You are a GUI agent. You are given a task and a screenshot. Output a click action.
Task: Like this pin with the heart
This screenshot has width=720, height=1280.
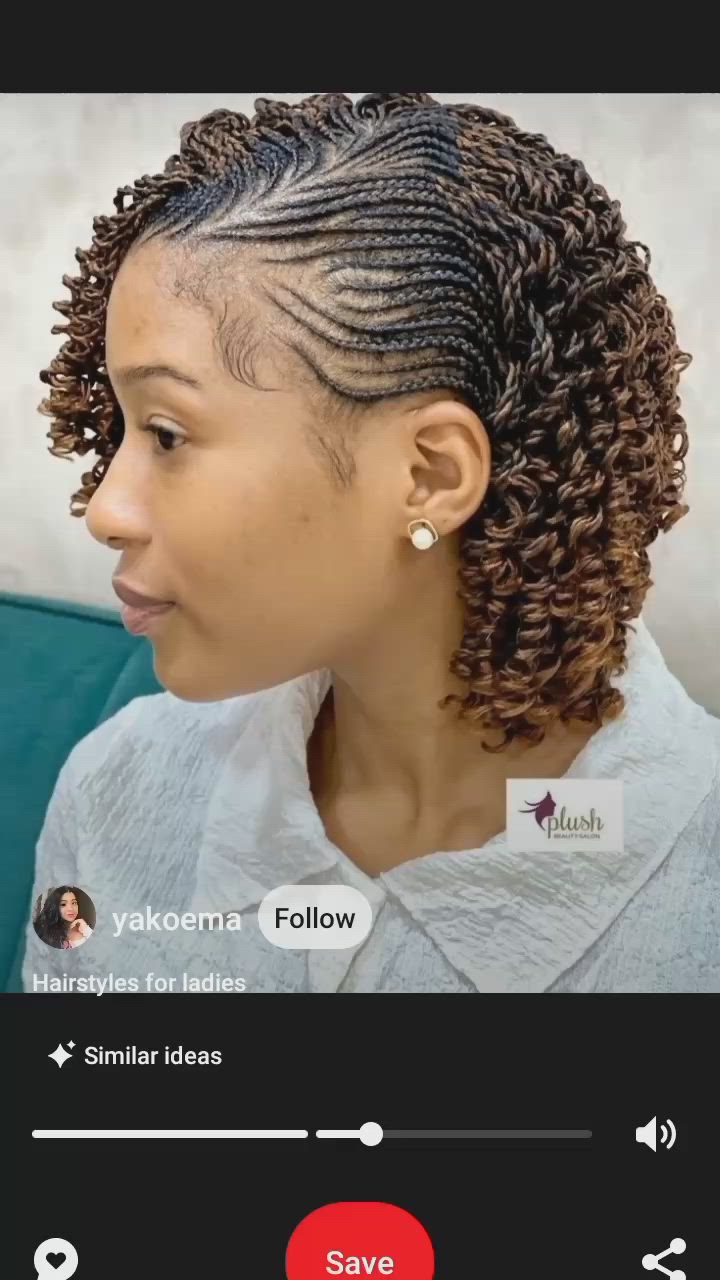(x=56, y=1258)
